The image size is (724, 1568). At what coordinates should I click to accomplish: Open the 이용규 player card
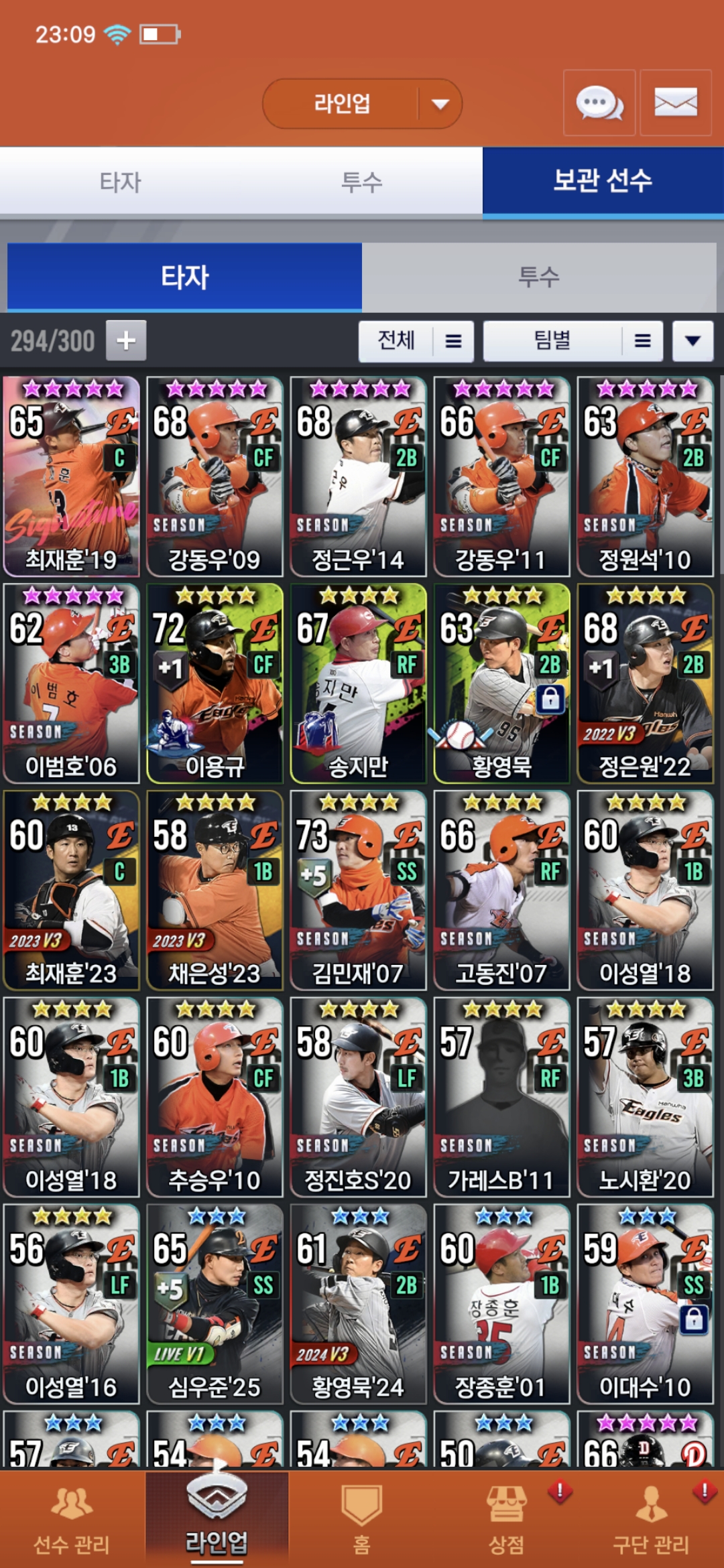tap(215, 683)
